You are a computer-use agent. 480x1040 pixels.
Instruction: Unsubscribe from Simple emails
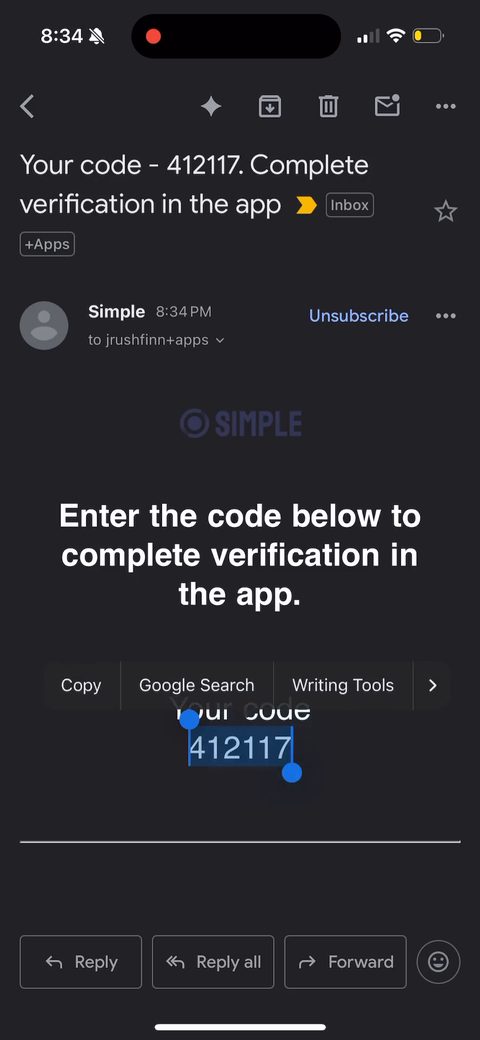coord(359,316)
